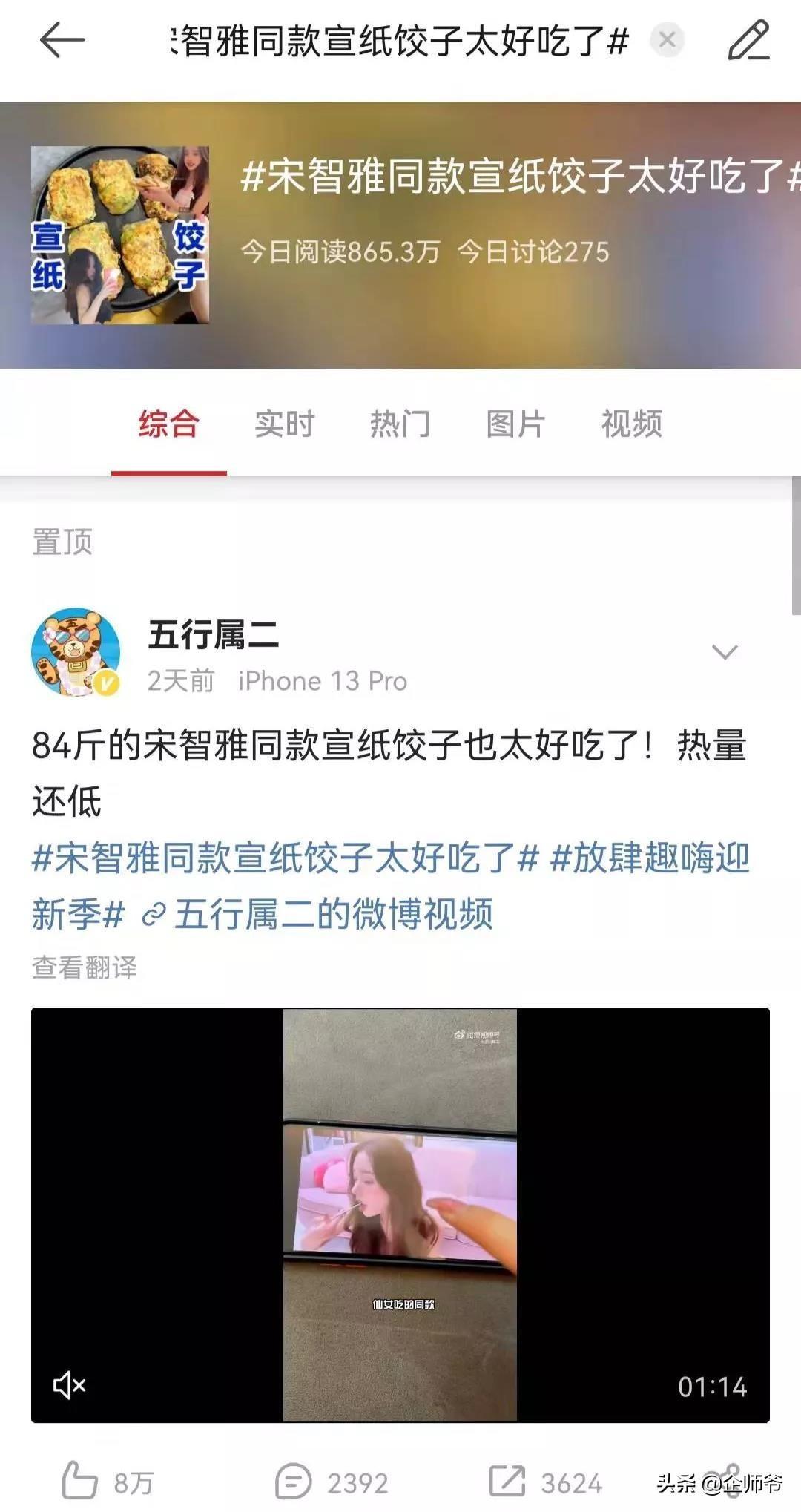
Task: Compose a post with the pencil icon
Action: [x=748, y=40]
